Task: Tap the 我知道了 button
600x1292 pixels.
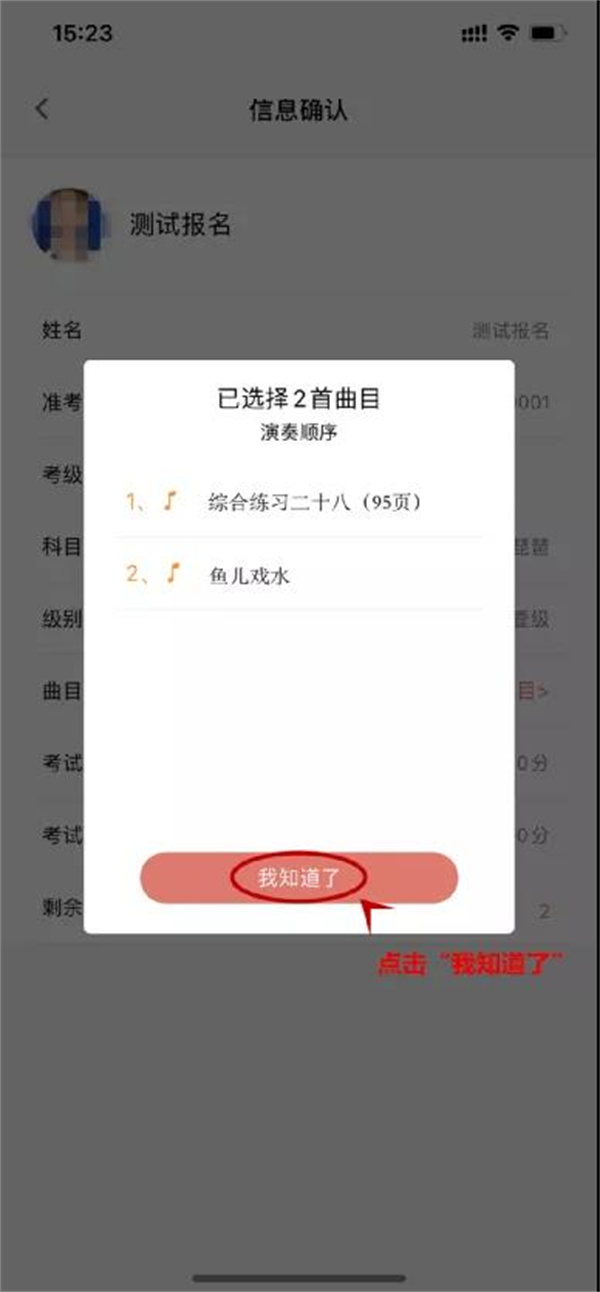Action: (x=299, y=878)
